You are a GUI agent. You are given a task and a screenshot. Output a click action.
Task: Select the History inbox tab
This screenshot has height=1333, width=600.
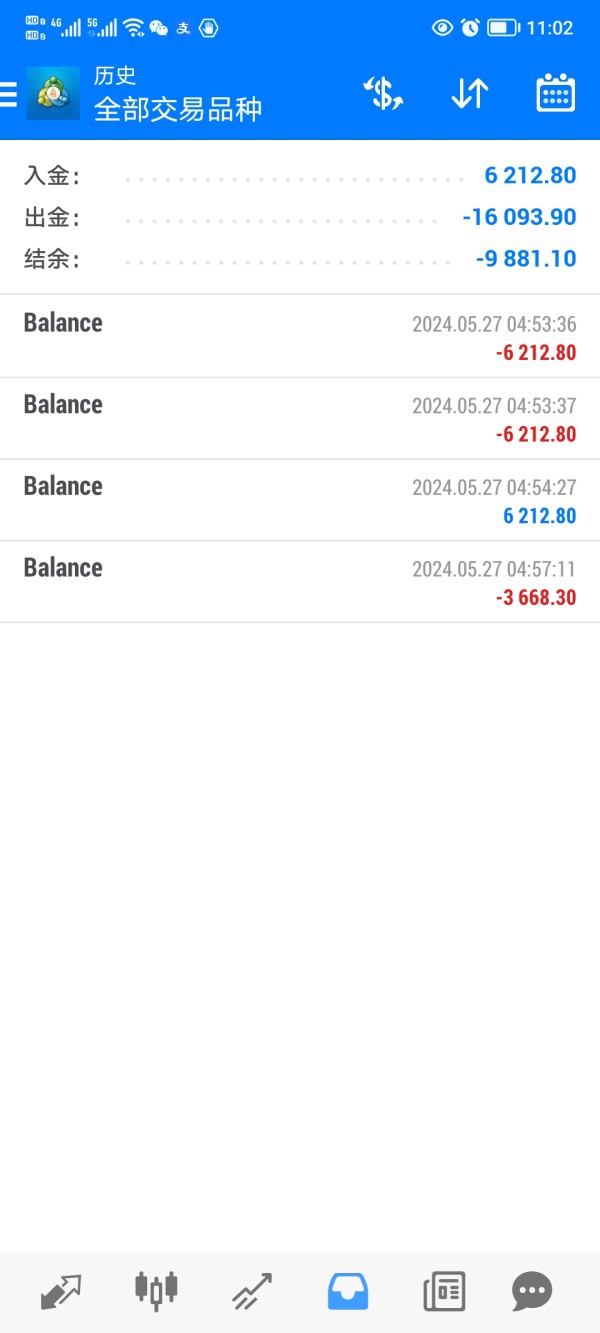coord(348,1291)
